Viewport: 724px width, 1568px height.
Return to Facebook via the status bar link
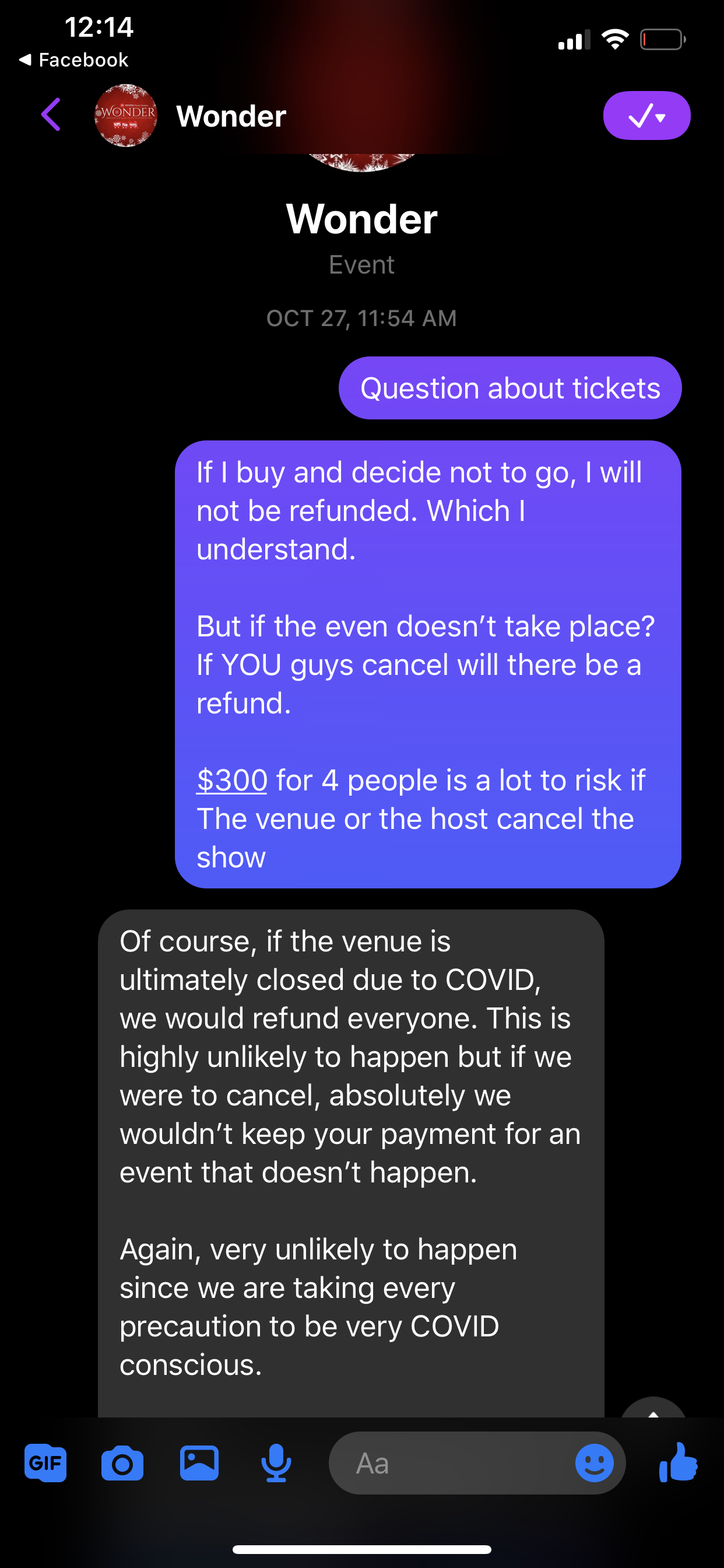click(x=74, y=60)
